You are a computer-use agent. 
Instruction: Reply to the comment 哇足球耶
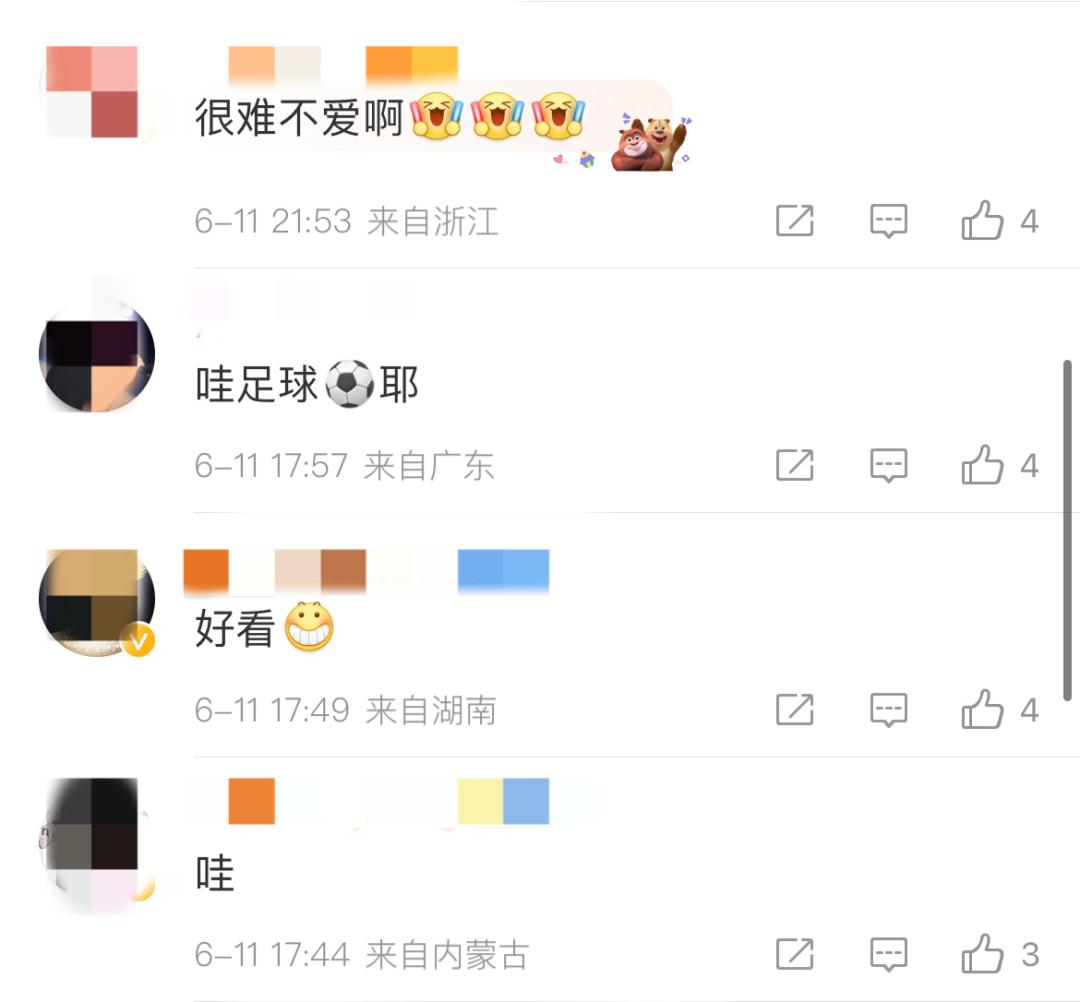[888, 465]
